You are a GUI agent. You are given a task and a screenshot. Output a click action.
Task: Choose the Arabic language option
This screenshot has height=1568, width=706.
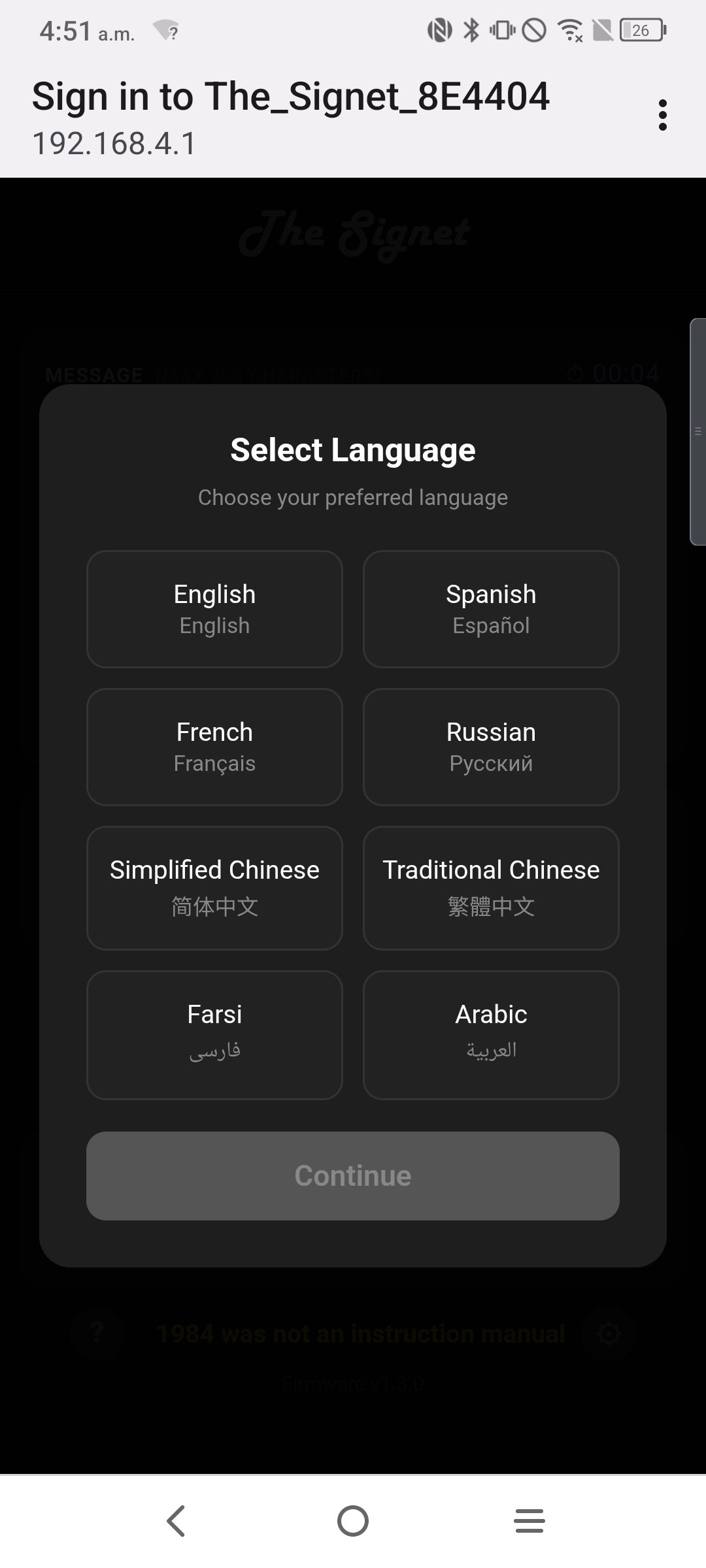(x=491, y=1035)
